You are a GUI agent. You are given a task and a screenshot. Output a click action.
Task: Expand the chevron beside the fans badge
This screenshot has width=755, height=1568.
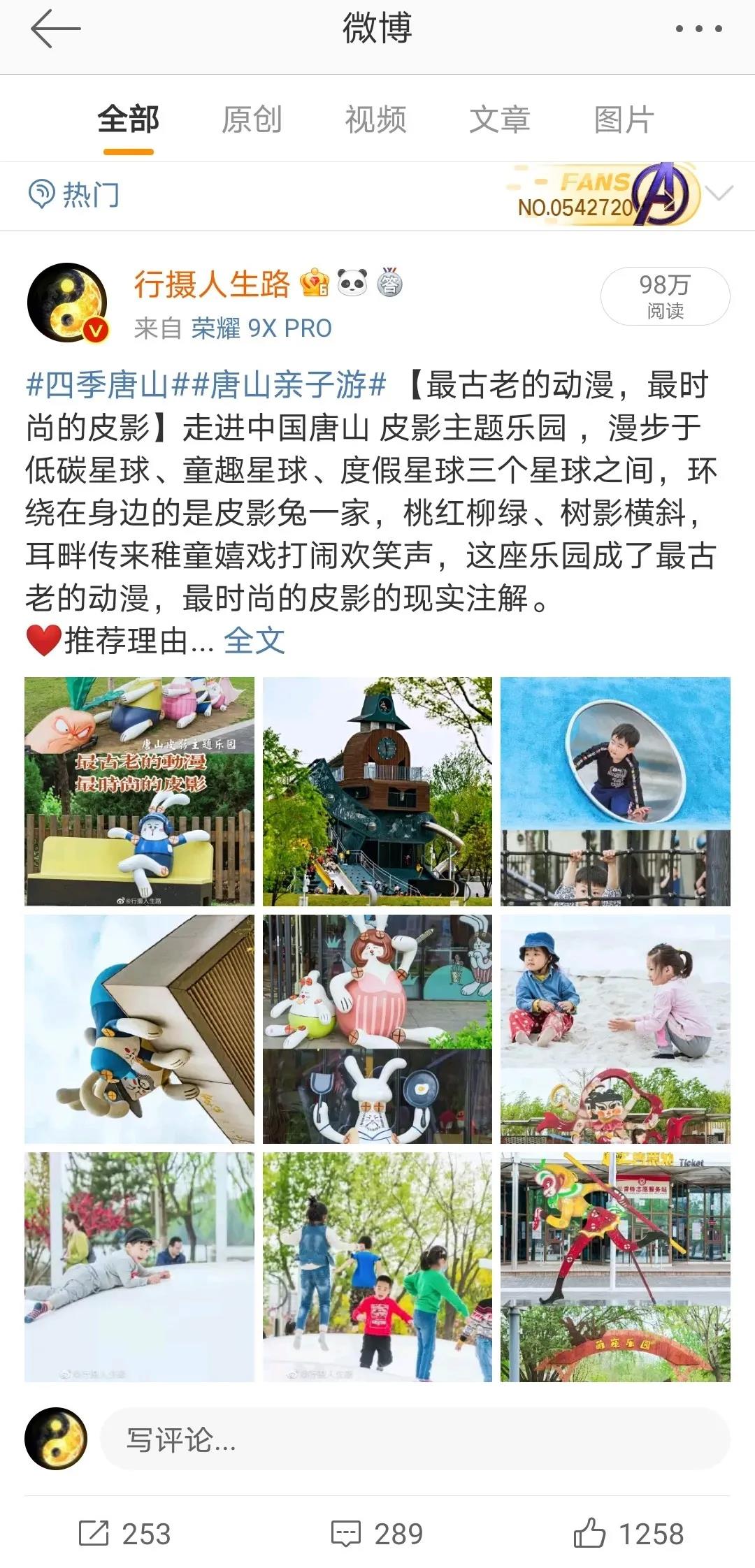pos(719,193)
